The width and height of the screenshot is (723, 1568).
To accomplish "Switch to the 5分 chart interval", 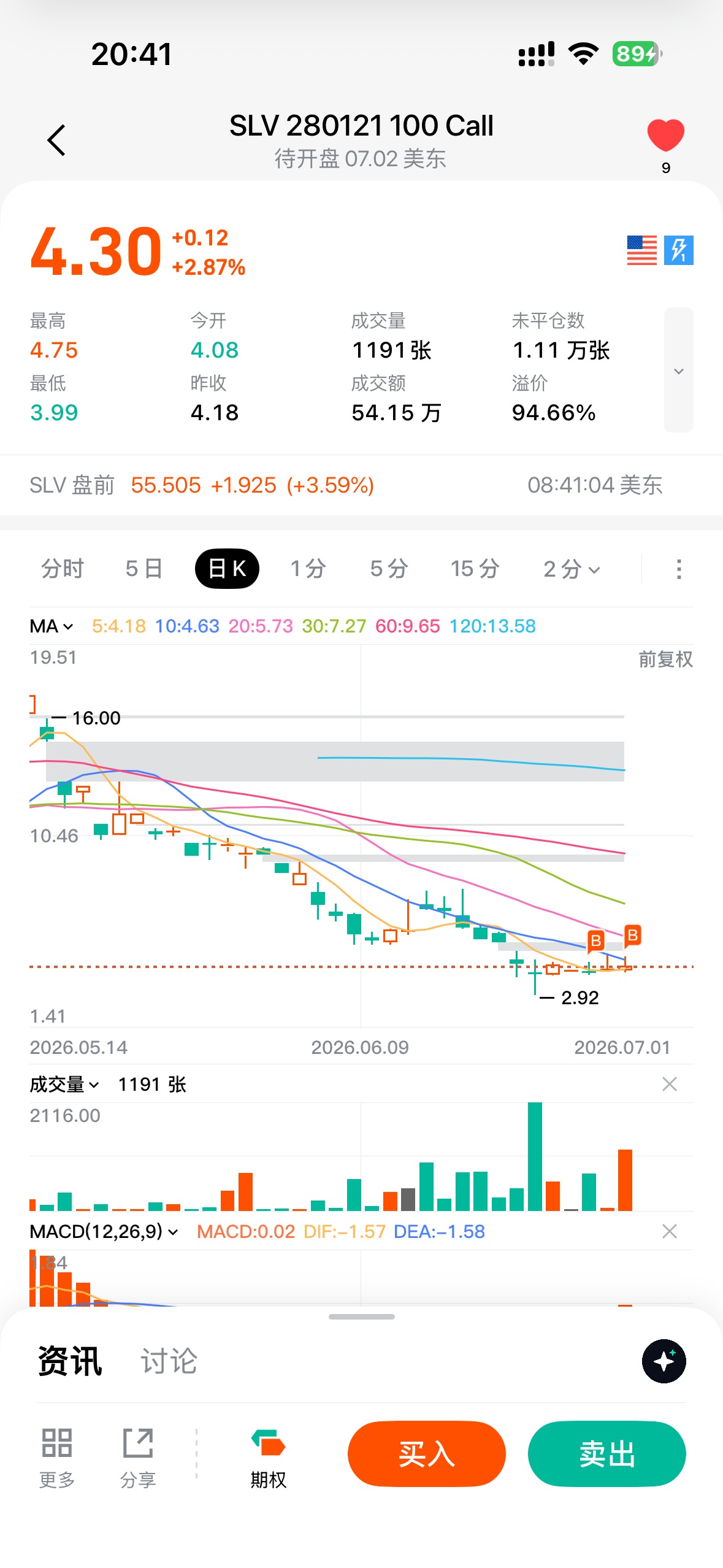I will coord(389,569).
